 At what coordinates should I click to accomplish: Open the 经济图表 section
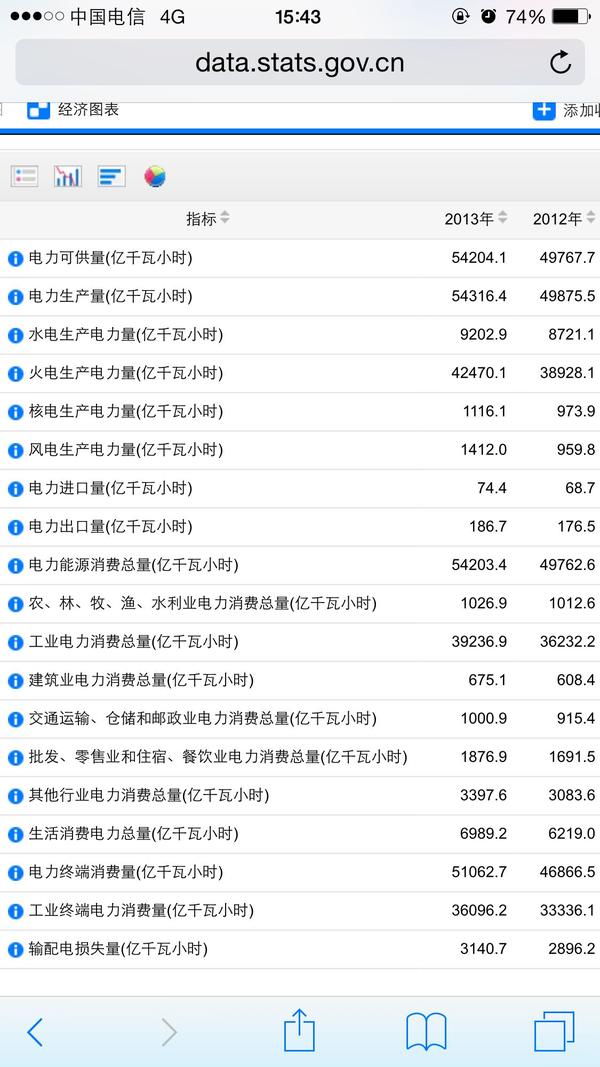pyautogui.click(x=74, y=110)
